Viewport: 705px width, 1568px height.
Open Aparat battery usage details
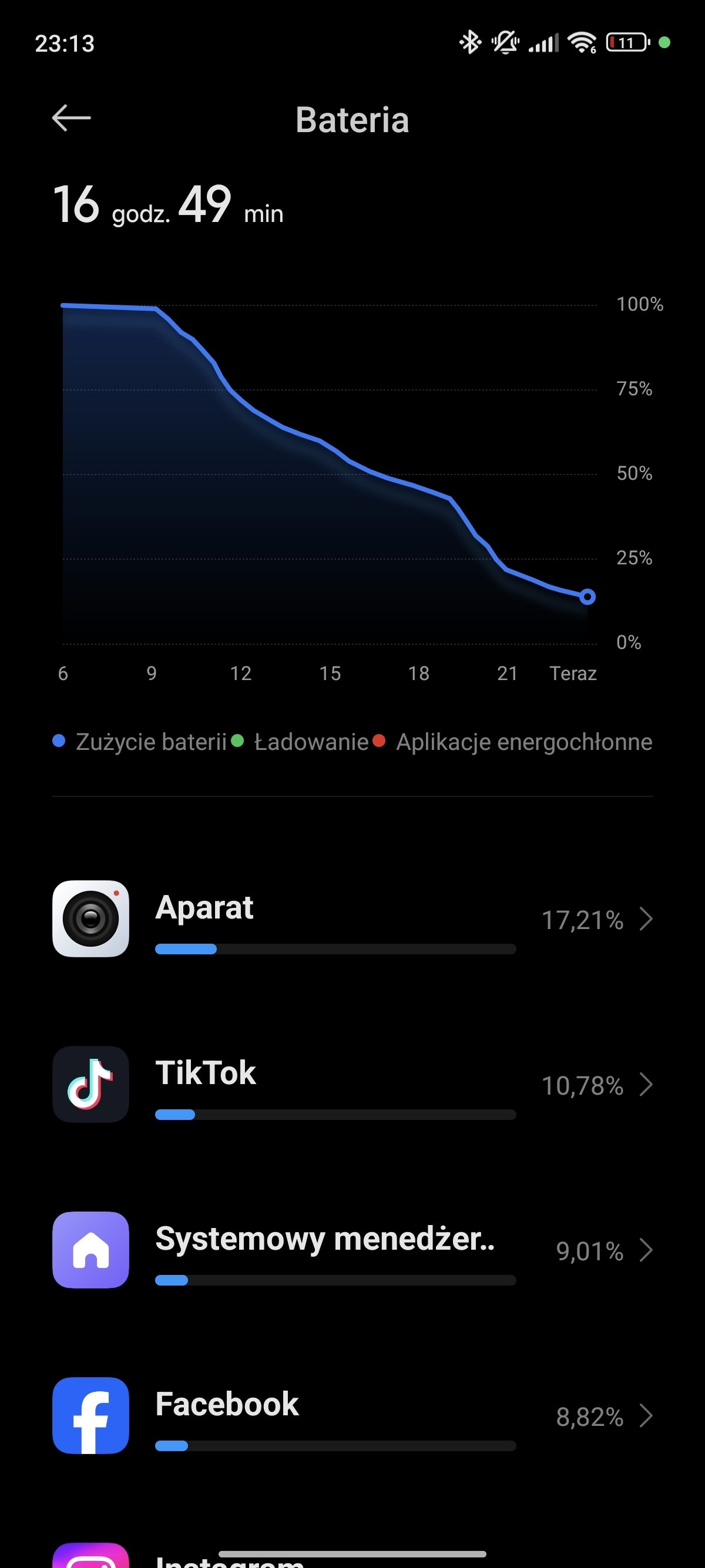(352, 918)
